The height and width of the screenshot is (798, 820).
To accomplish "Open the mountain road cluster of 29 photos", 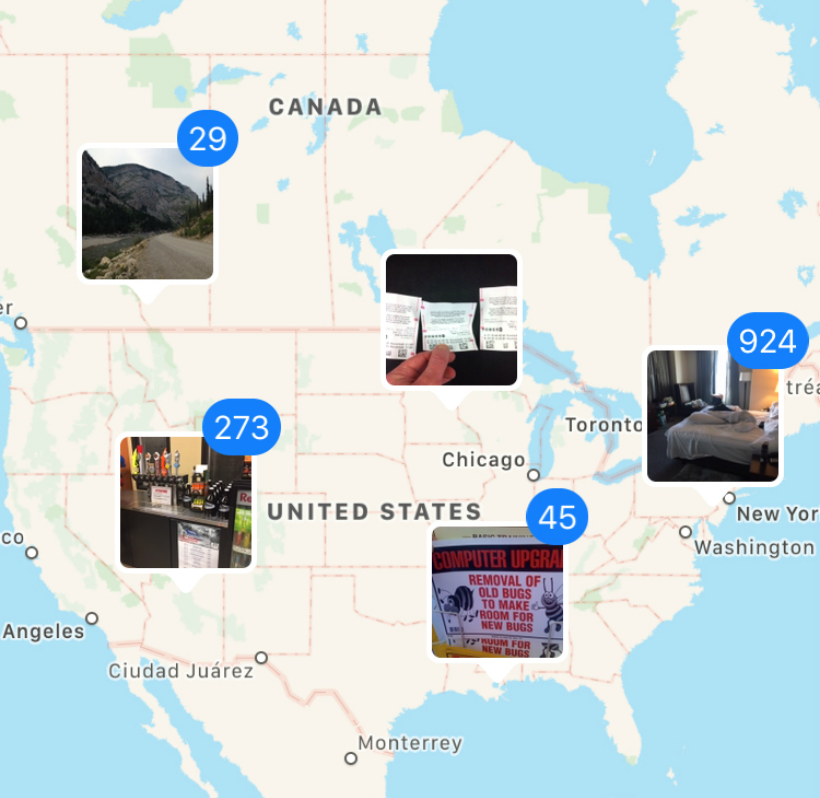I will [x=147, y=215].
